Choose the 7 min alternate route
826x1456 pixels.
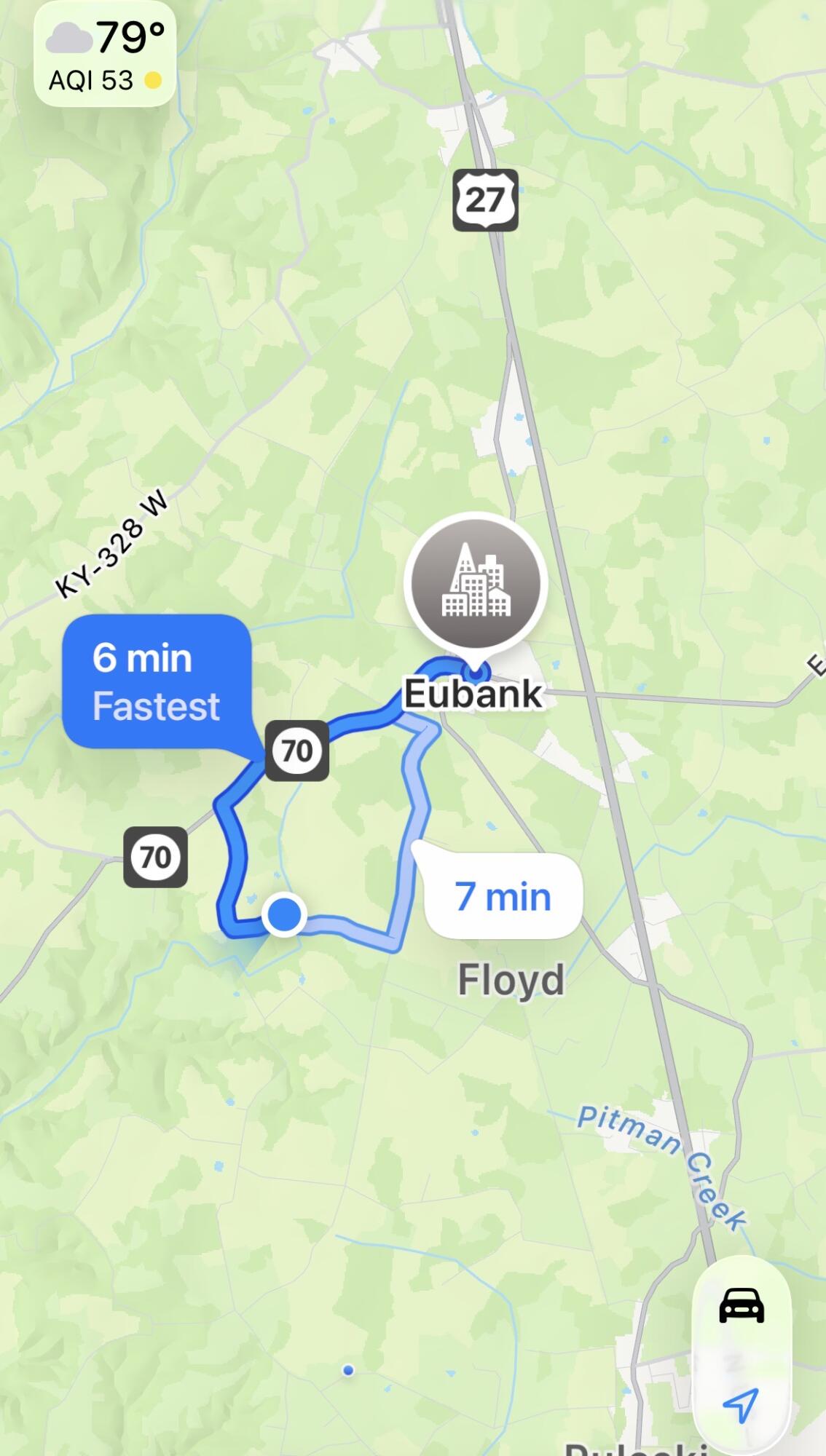click(503, 896)
